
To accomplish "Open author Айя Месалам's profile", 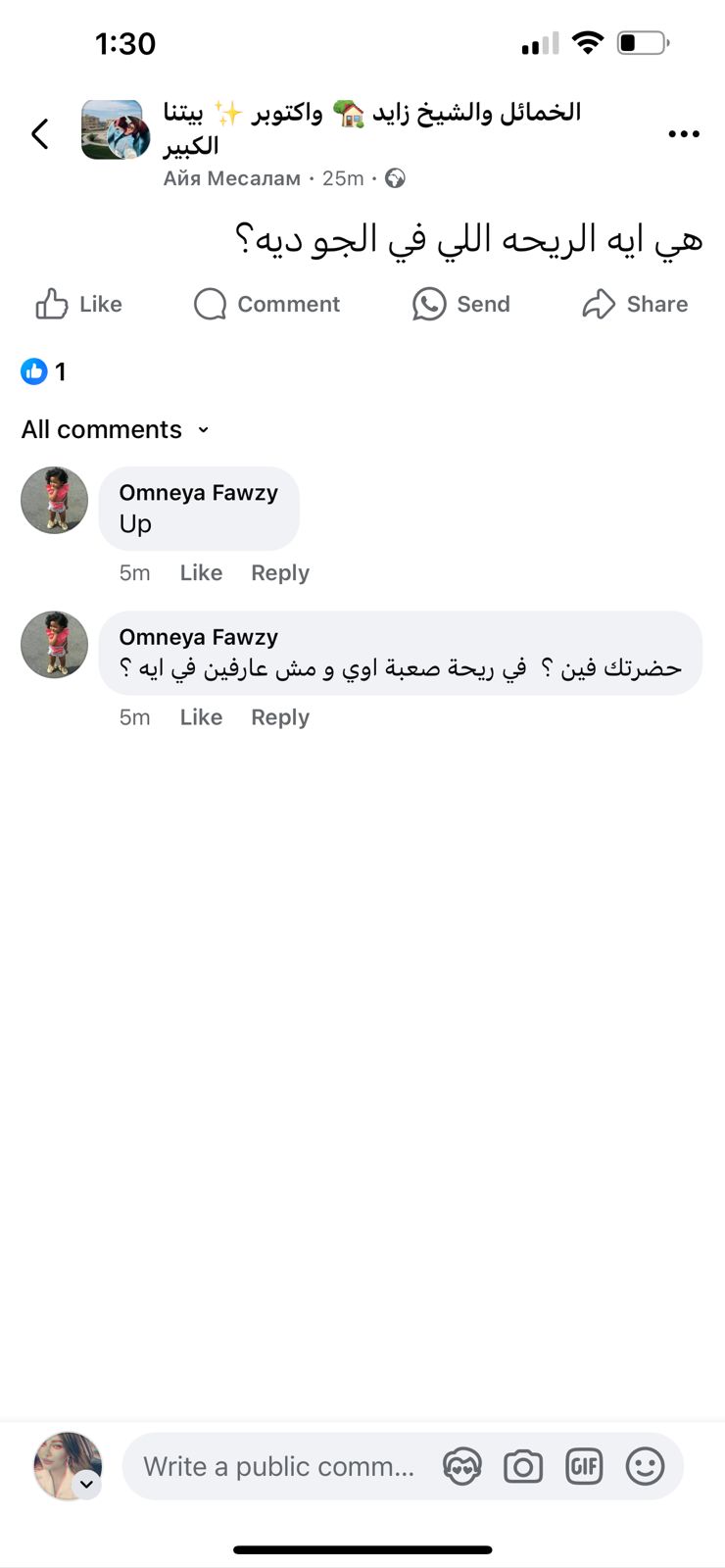I will tap(231, 178).
